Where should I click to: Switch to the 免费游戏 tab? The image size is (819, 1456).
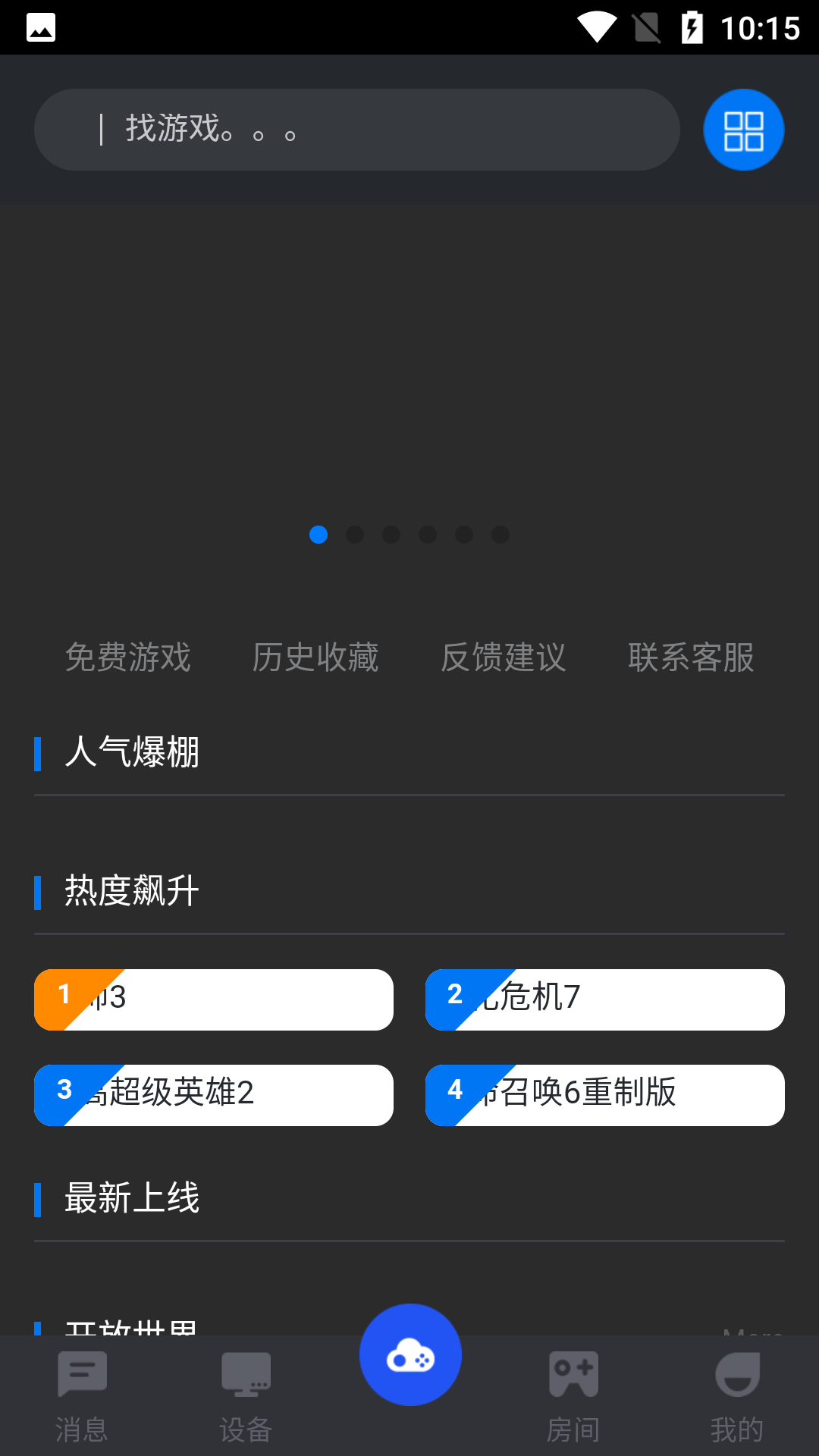(x=128, y=658)
